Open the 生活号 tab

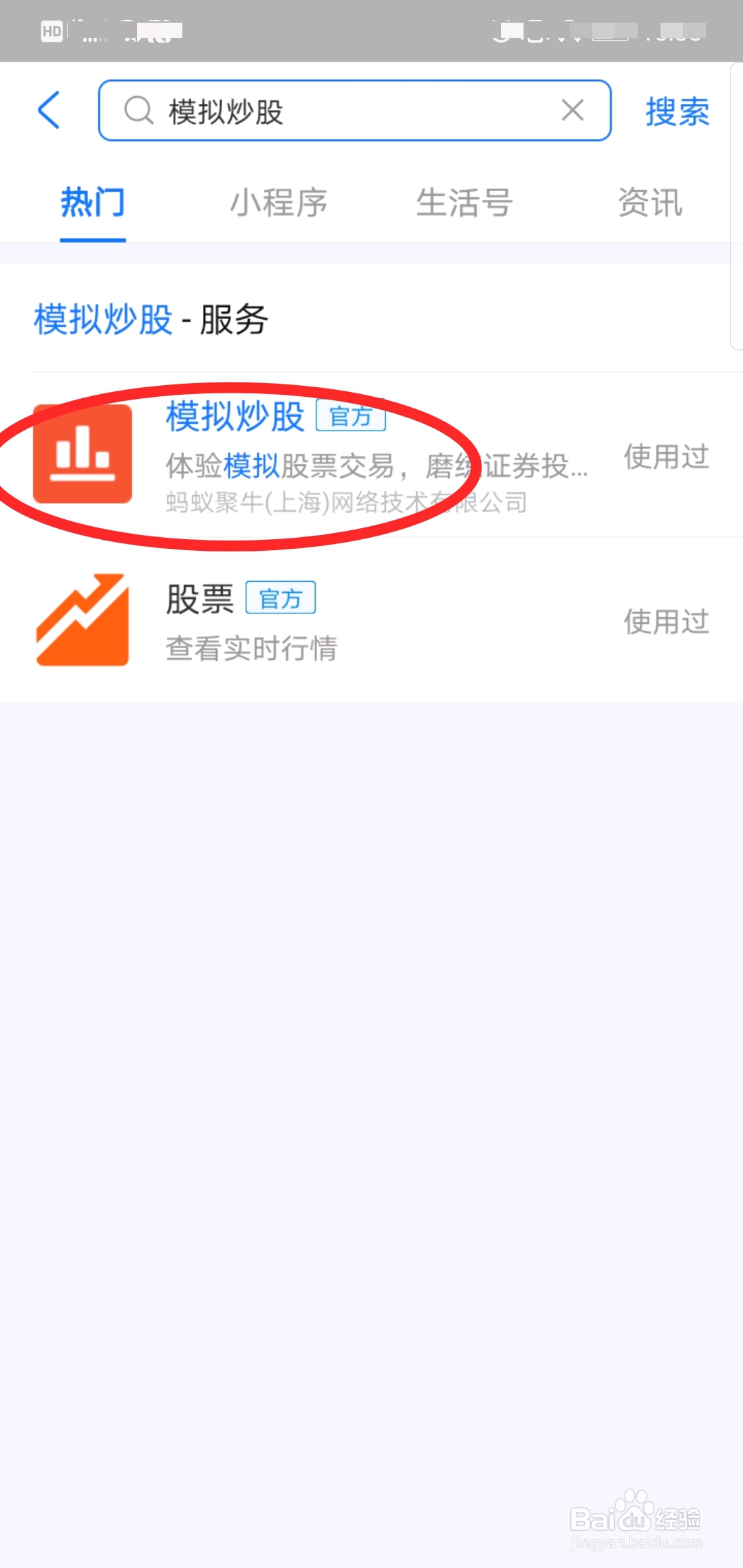click(x=464, y=204)
